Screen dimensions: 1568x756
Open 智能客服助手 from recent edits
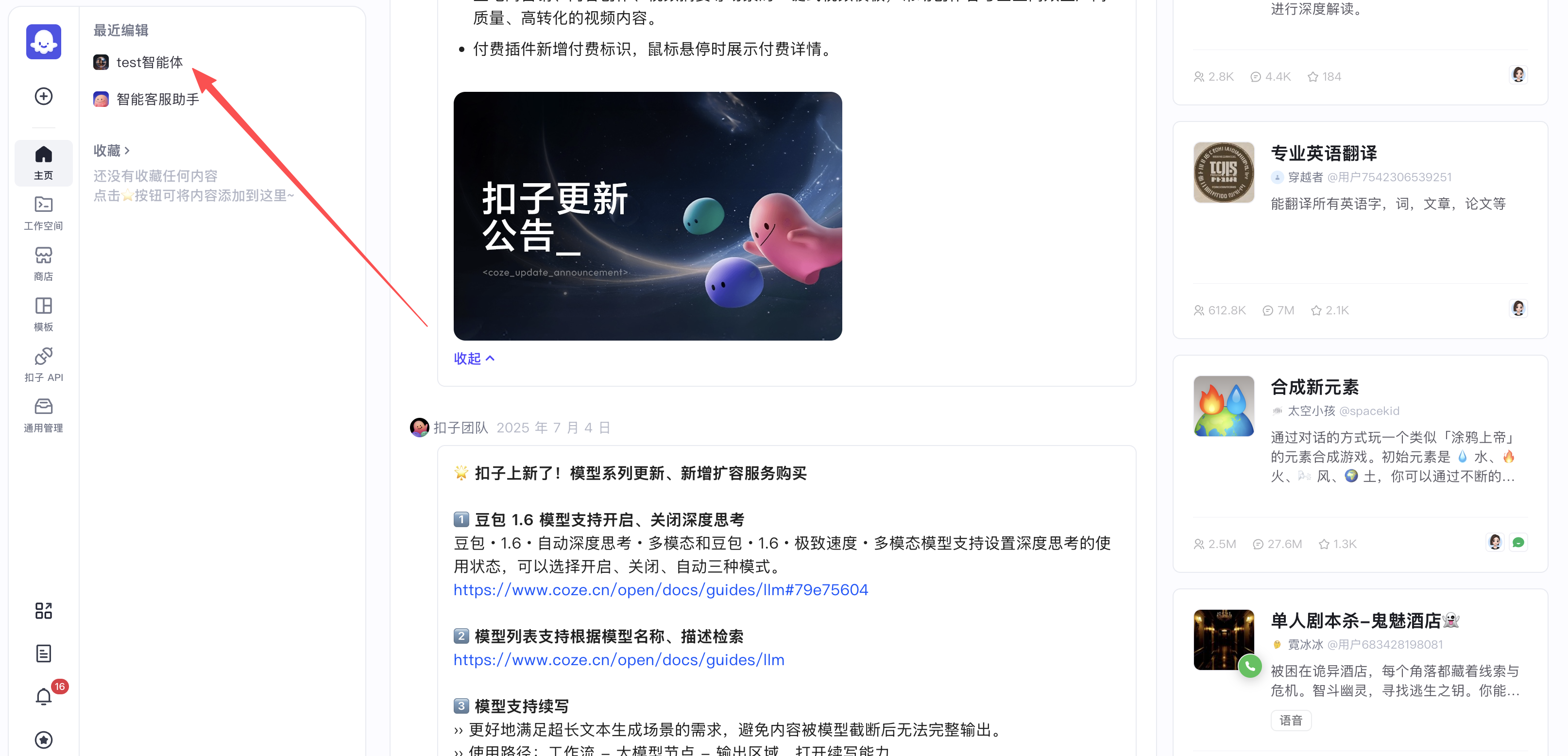157,99
